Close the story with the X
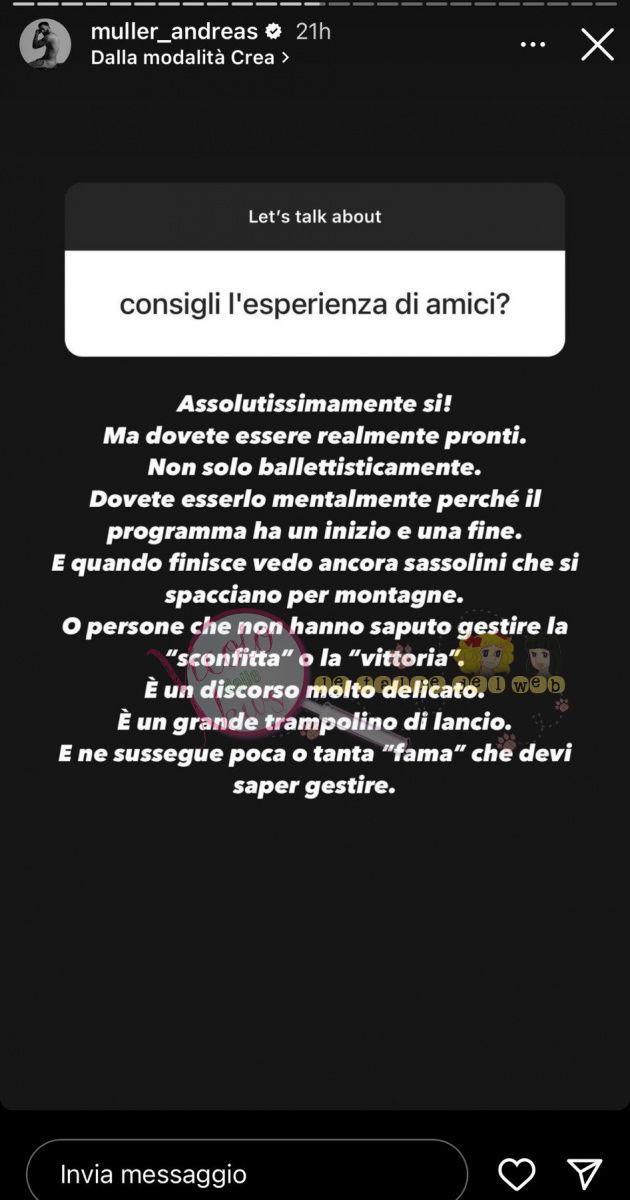Image resolution: width=630 pixels, height=1200 pixels. (597, 45)
